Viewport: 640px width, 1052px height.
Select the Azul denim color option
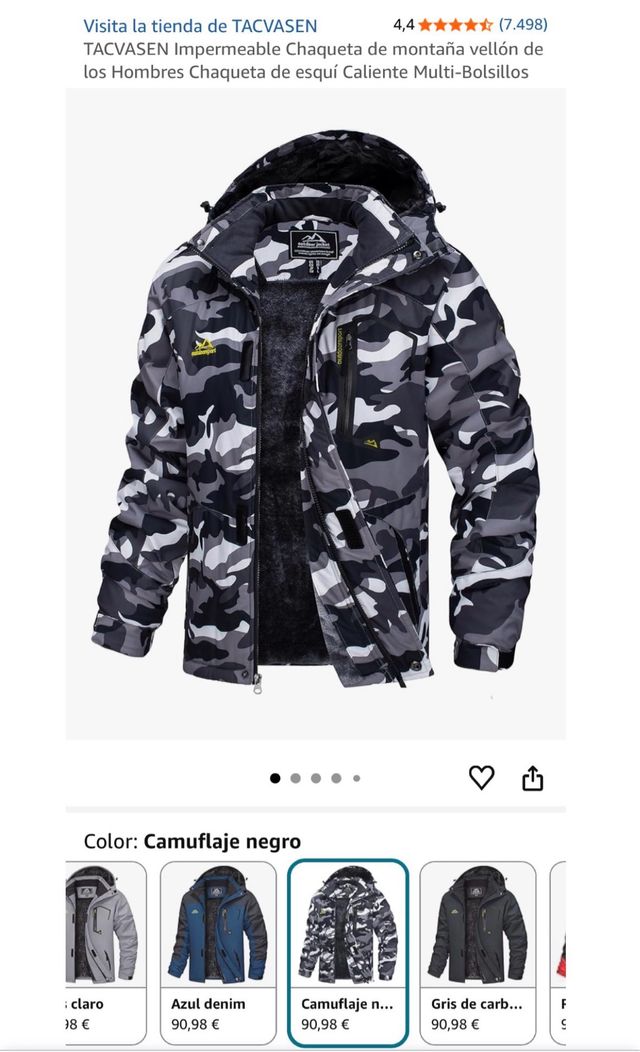[x=217, y=951]
